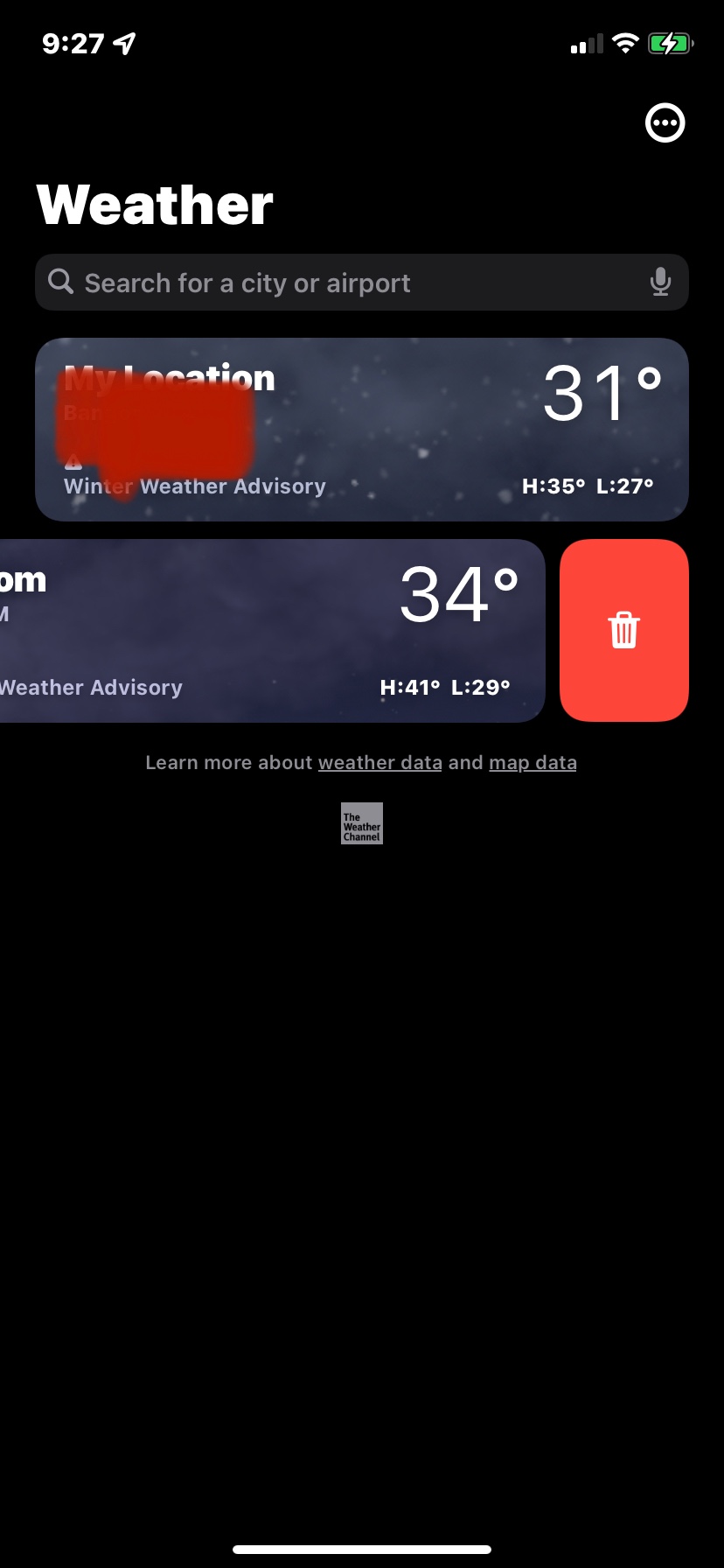Start voice search with the microphone
Screen dimensions: 724x1568
[x=660, y=282]
